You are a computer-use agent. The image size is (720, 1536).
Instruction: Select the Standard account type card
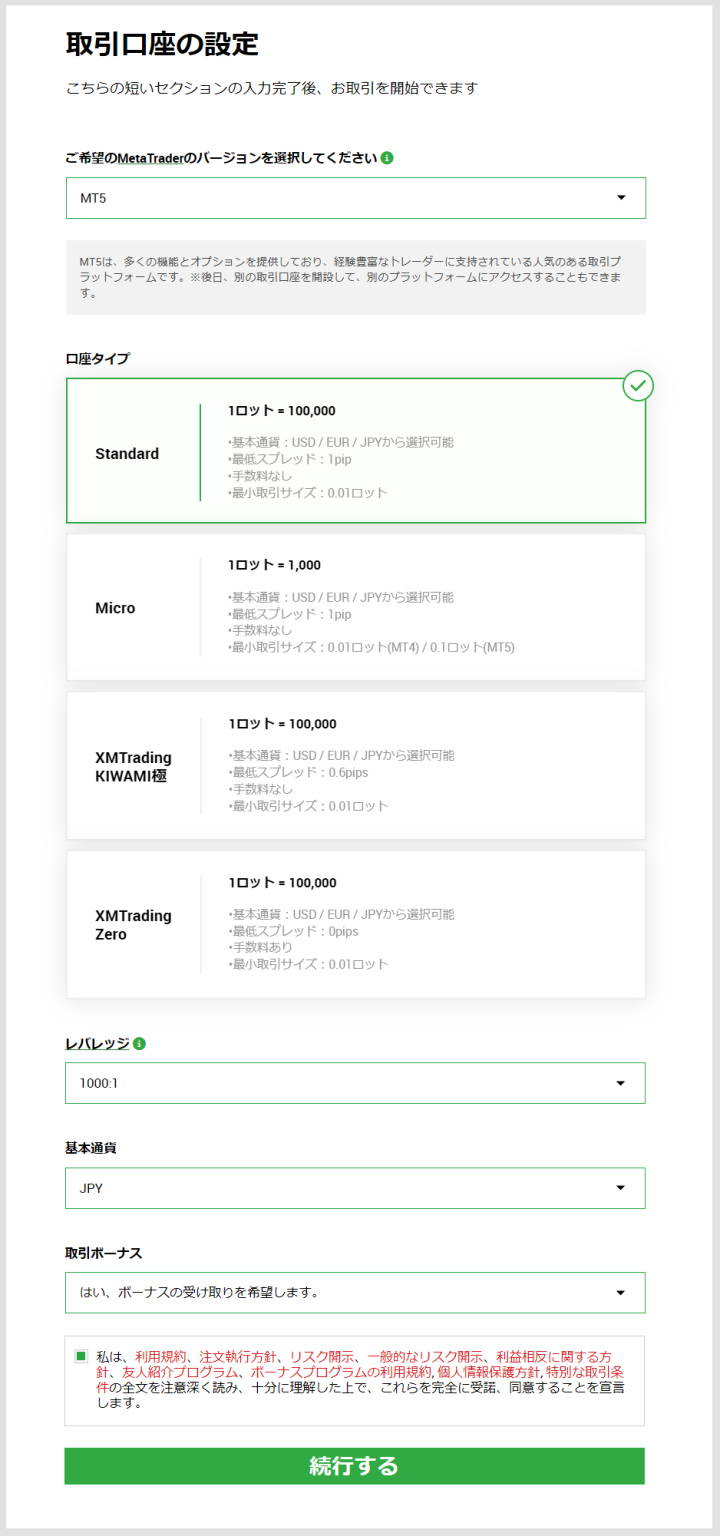[x=355, y=451]
